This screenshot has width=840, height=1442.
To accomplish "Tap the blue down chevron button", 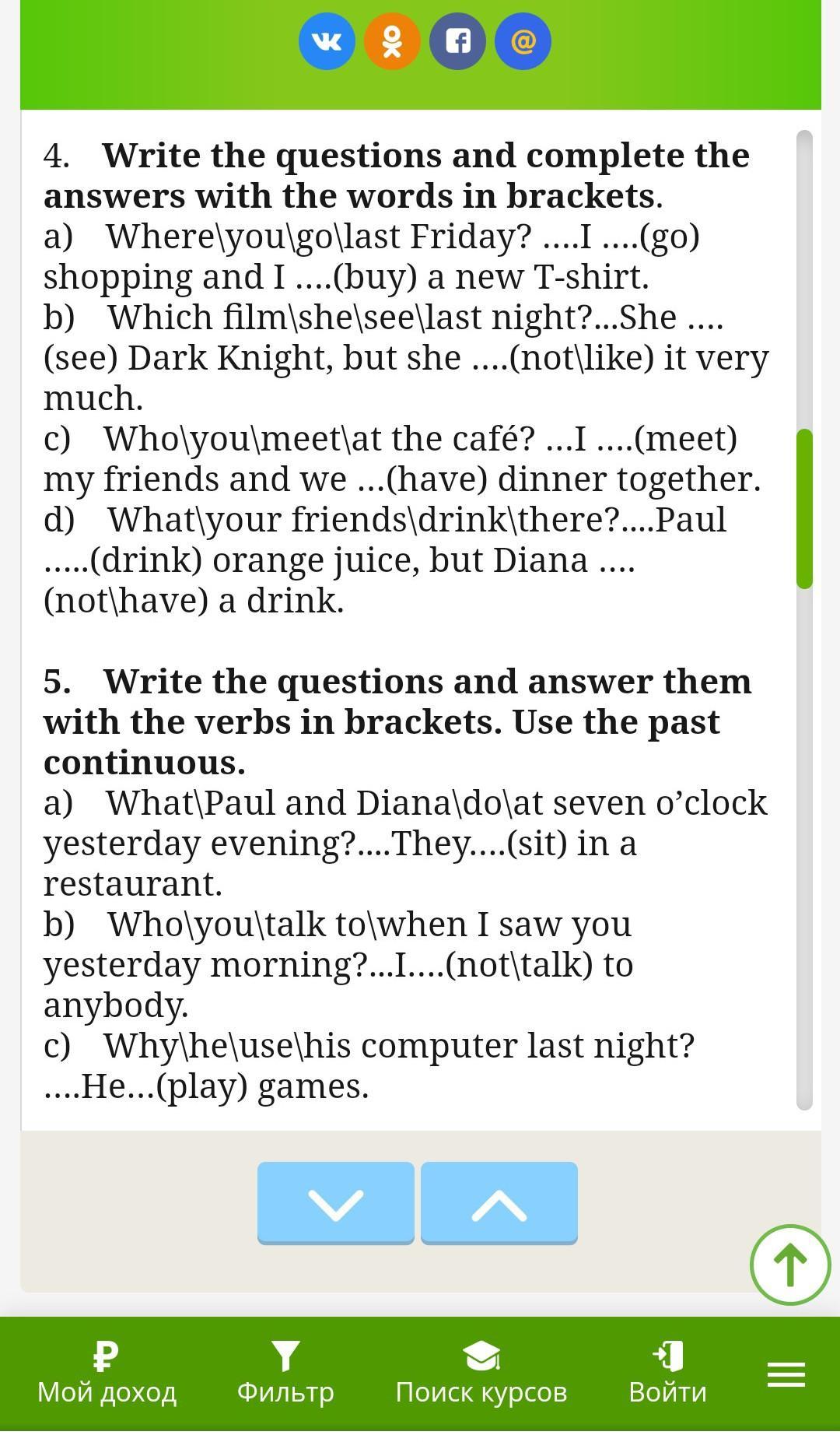I will pyautogui.click(x=335, y=1203).
